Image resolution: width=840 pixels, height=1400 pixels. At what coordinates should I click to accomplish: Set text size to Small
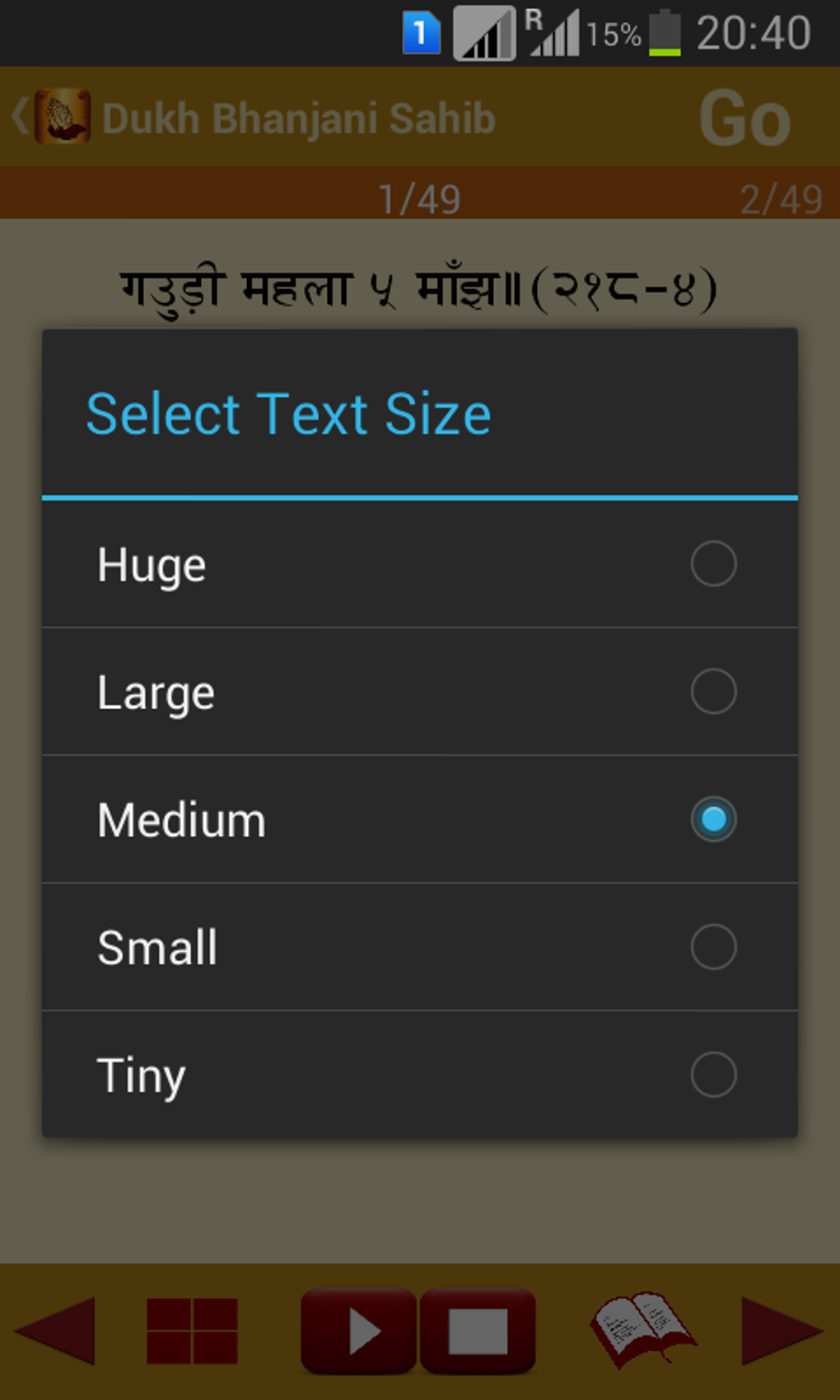pyautogui.click(x=420, y=947)
